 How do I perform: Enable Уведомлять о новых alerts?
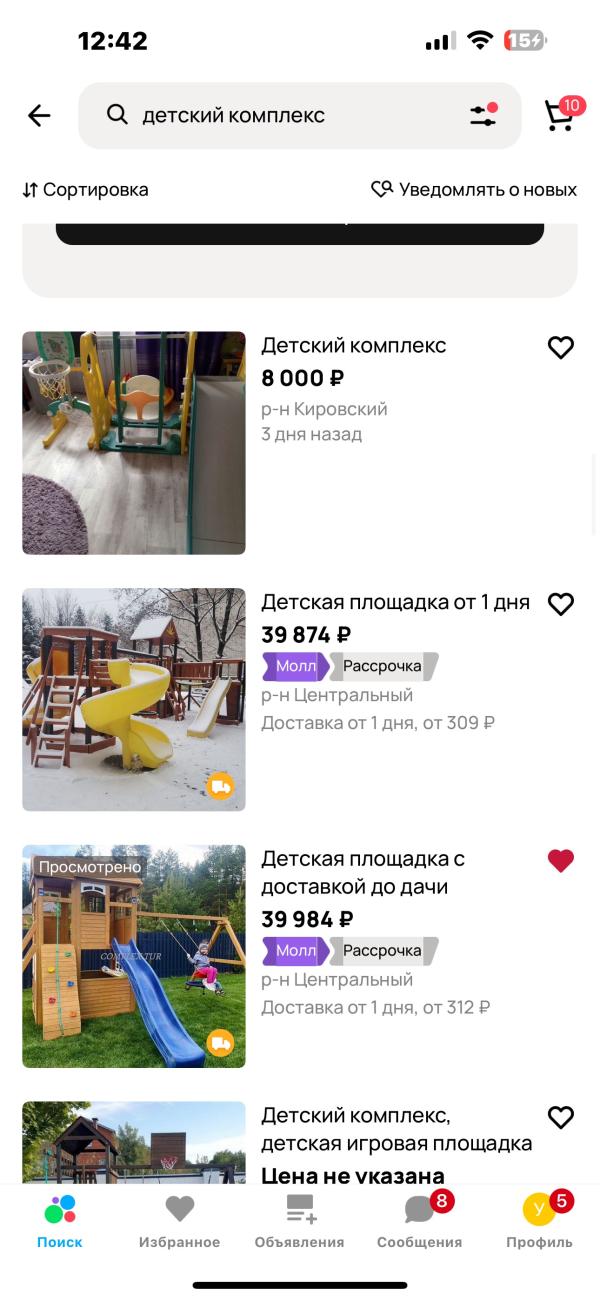(x=474, y=190)
